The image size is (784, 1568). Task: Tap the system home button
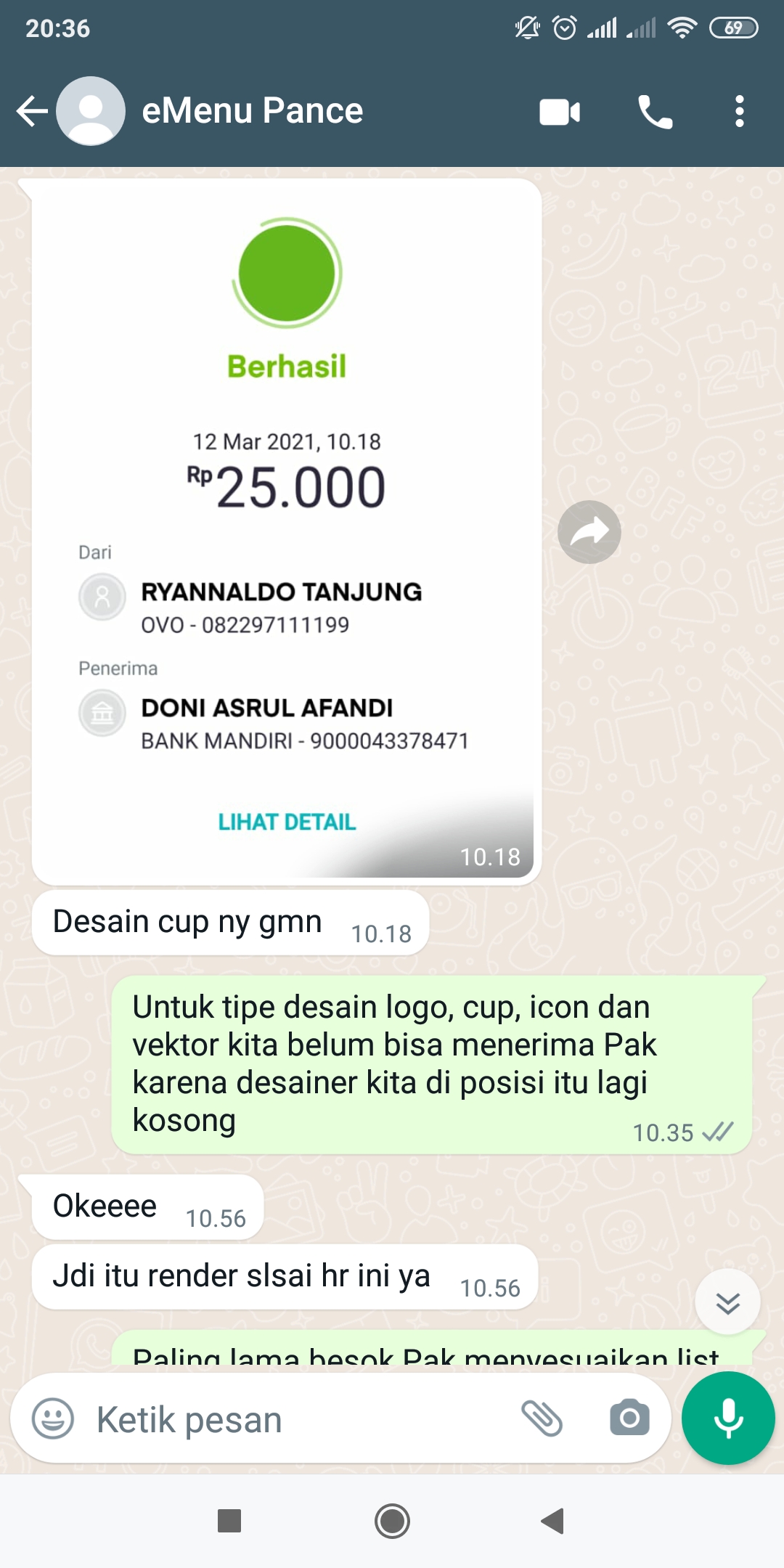click(x=392, y=1521)
